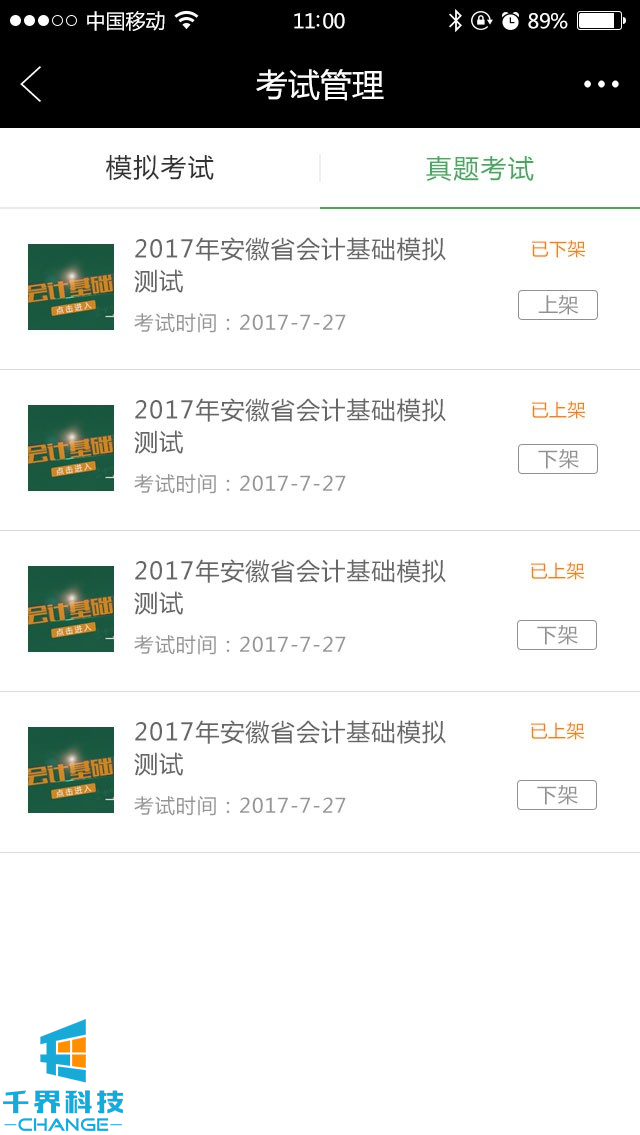Tap the 上架 button to publish the exam
Screen dimensions: 640x1135
point(557,305)
